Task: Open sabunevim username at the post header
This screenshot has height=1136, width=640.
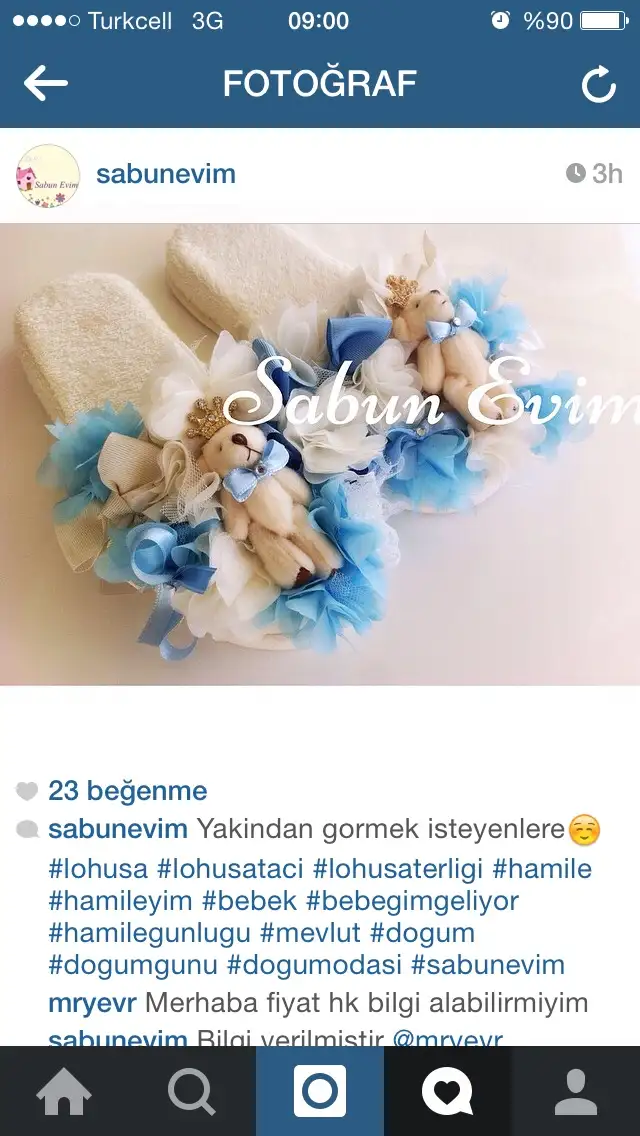Action: [x=166, y=174]
